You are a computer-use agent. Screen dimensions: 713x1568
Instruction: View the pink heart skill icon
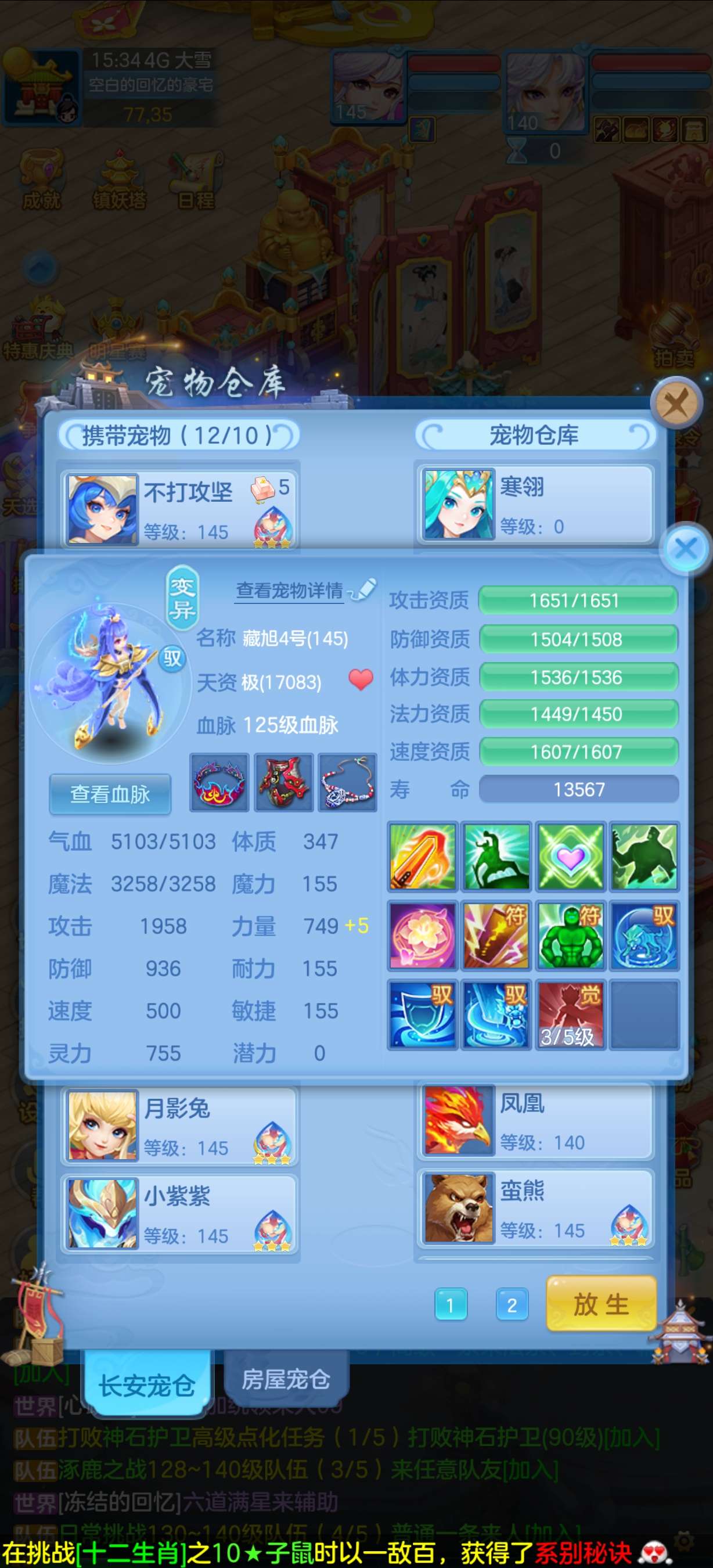pos(570,857)
